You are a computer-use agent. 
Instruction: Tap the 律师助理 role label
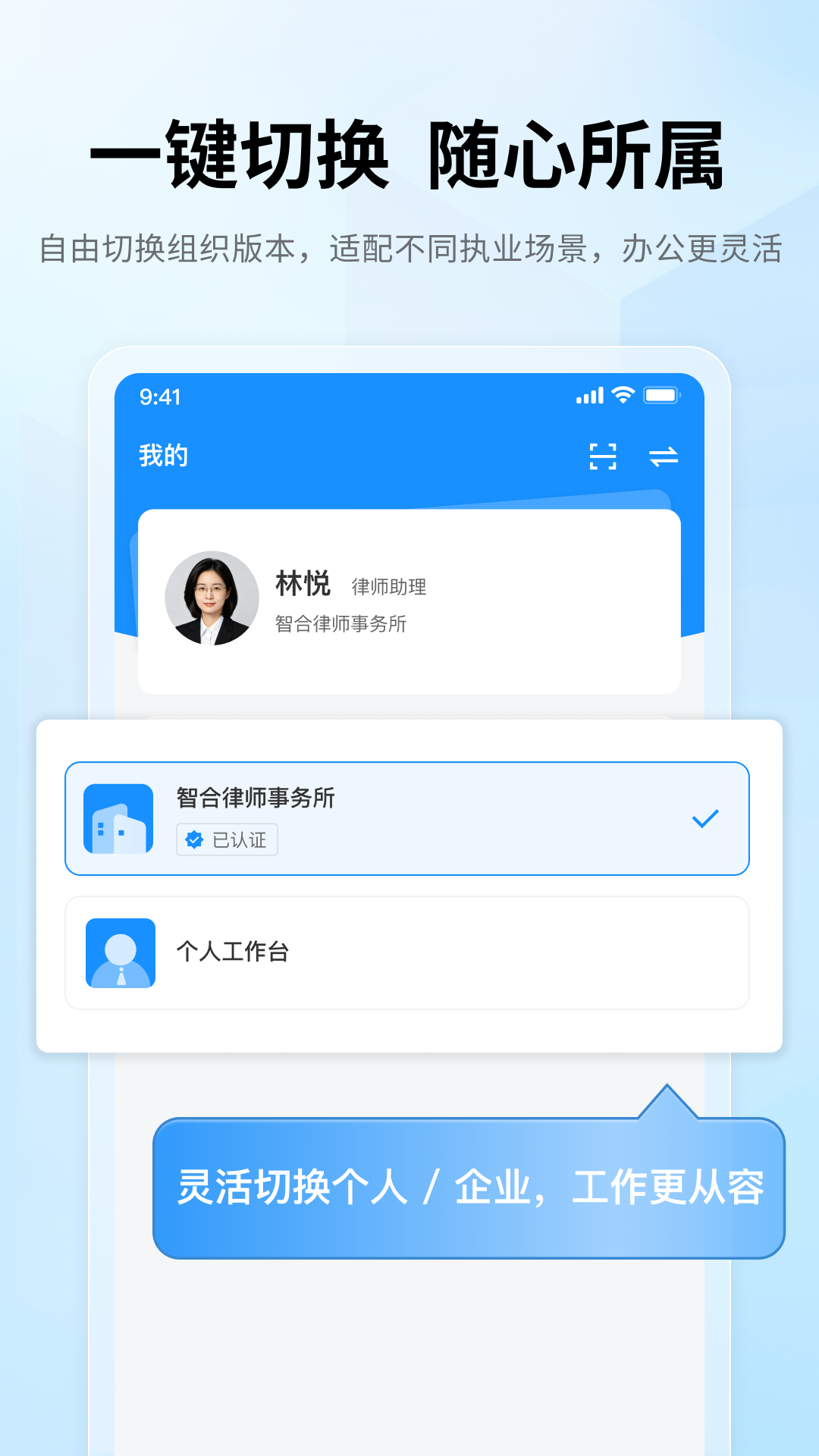pyautogui.click(x=389, y=588)
